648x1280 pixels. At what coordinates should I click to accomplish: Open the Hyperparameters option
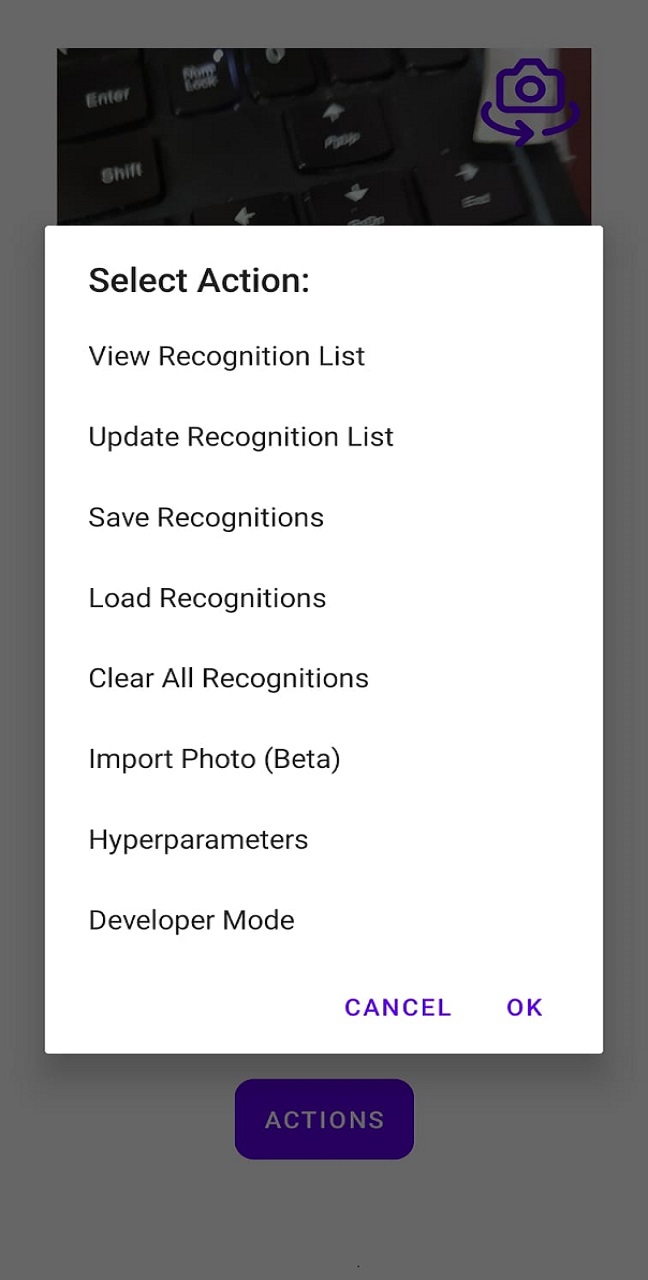[x=323, y=839]
